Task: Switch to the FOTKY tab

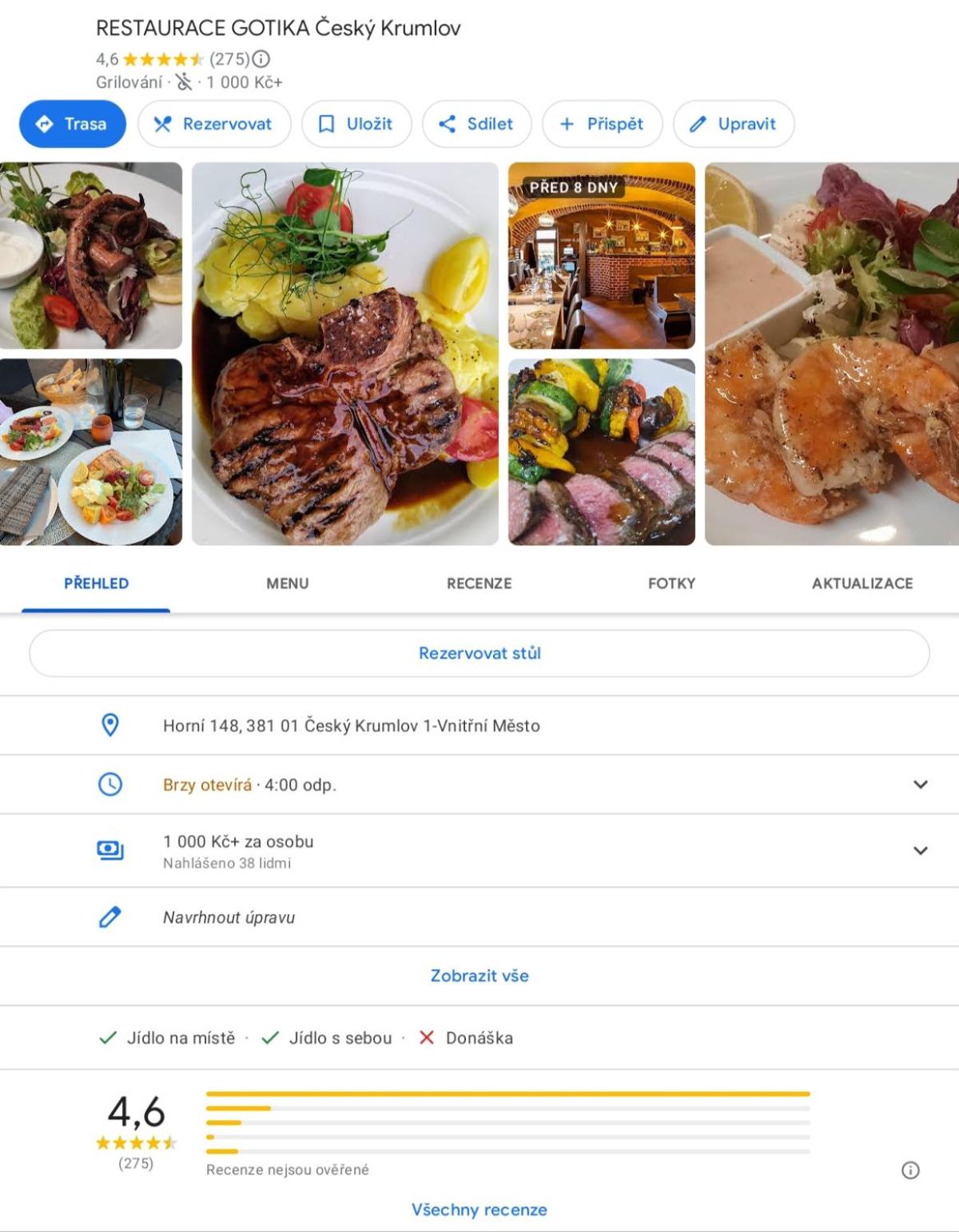Action: (x=671, y=583)
